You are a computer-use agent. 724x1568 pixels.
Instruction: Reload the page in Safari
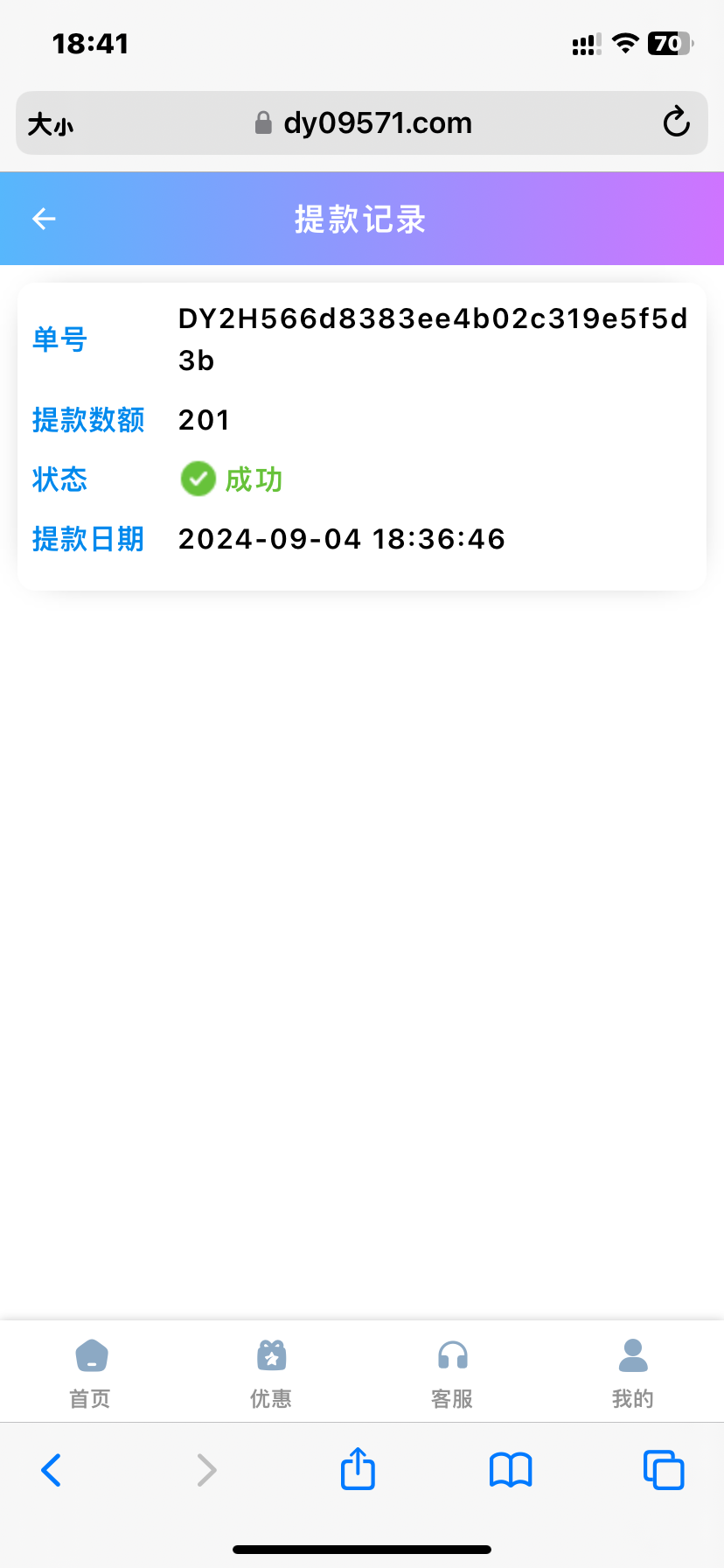coord(676,122)
